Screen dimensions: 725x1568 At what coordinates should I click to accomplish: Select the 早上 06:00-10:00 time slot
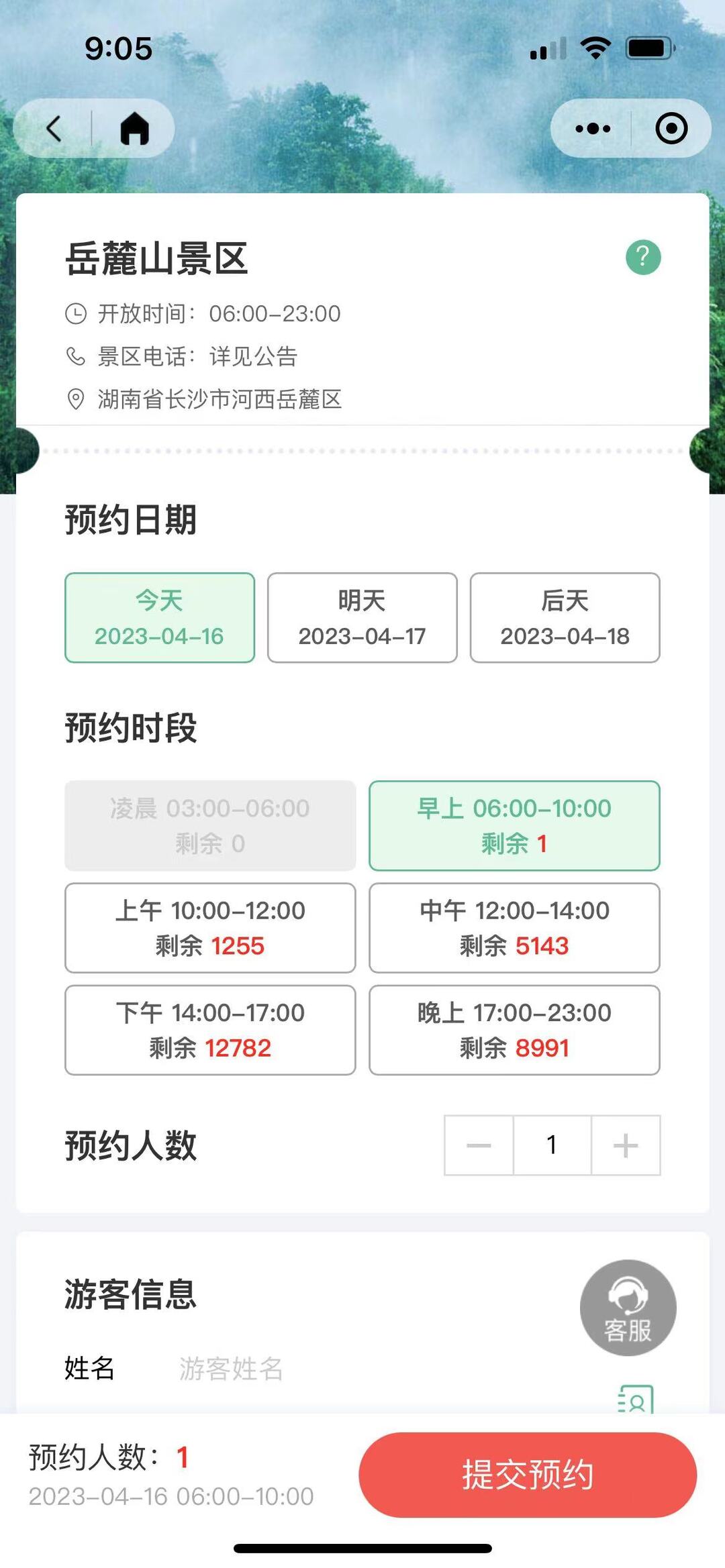(514, 826)
